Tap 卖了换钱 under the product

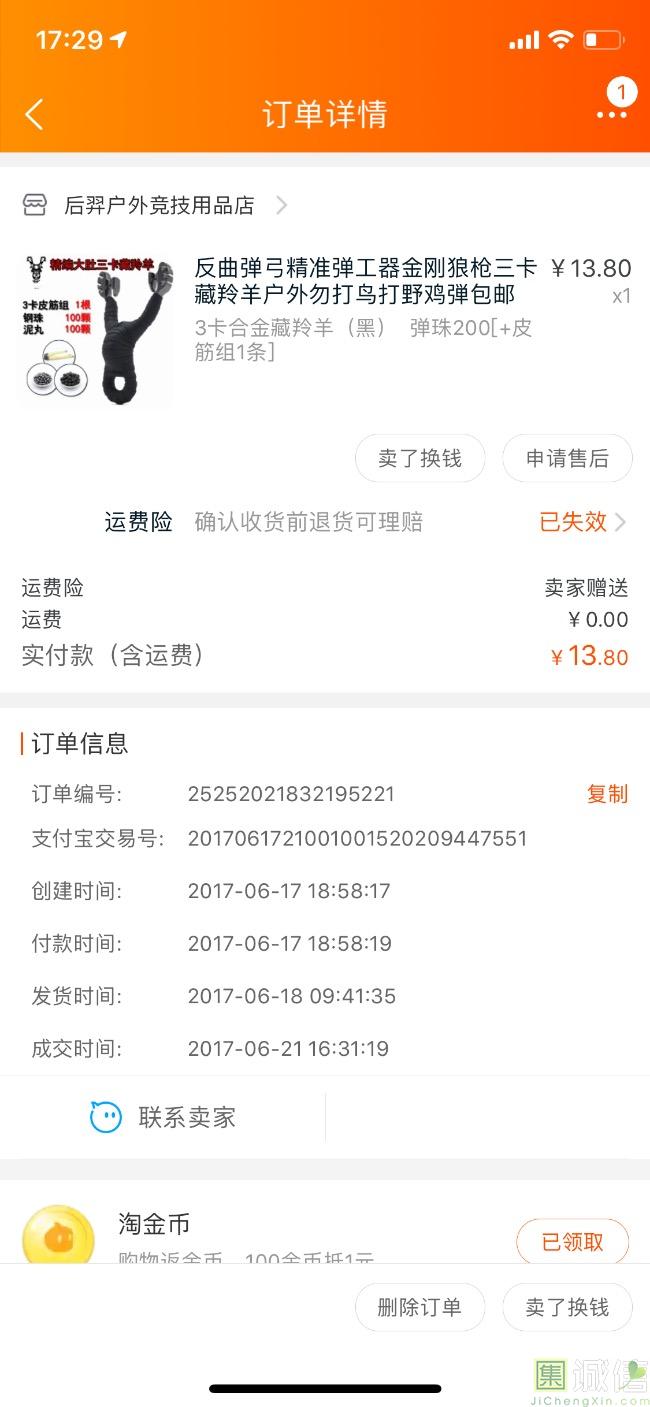[x=420, y=459]
